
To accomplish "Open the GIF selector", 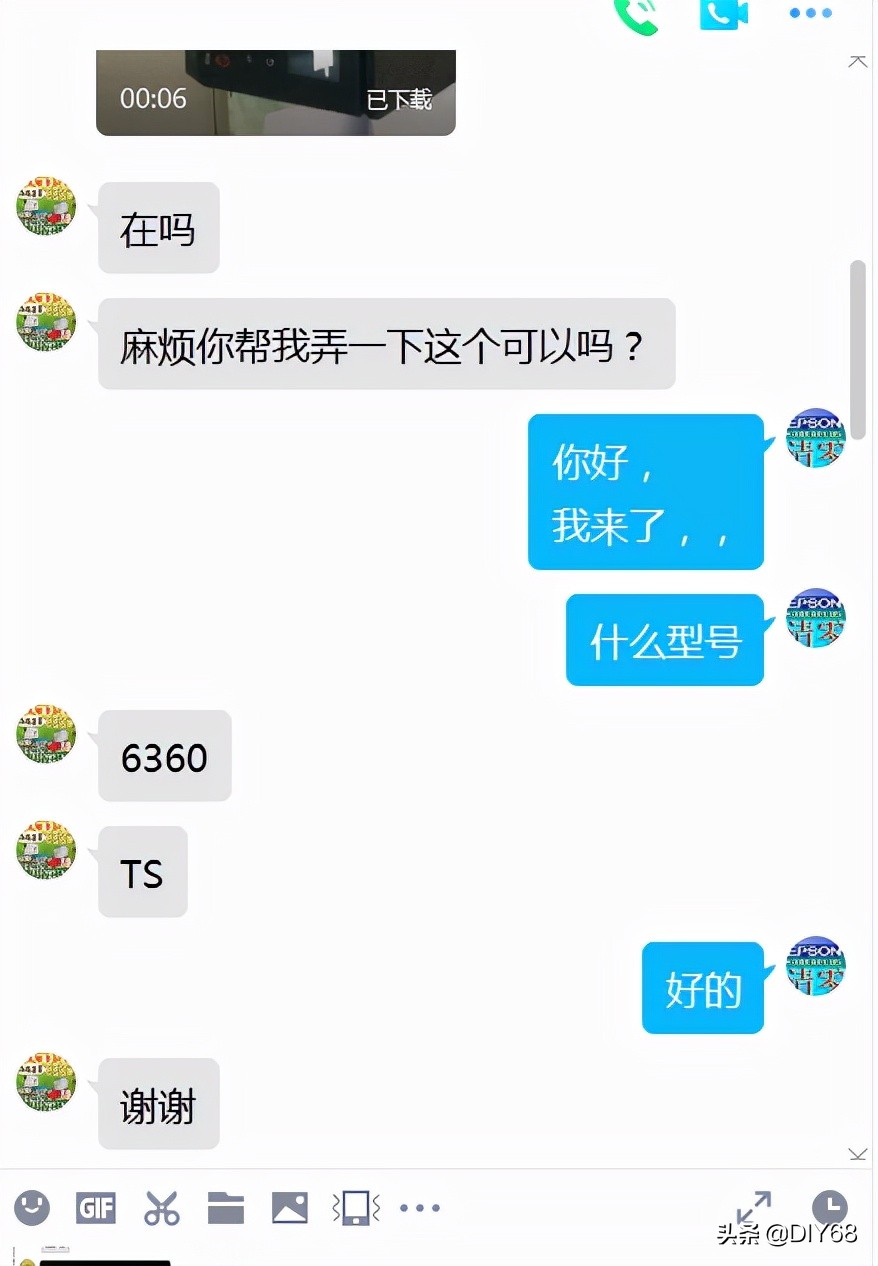I will coord(96,1208).
